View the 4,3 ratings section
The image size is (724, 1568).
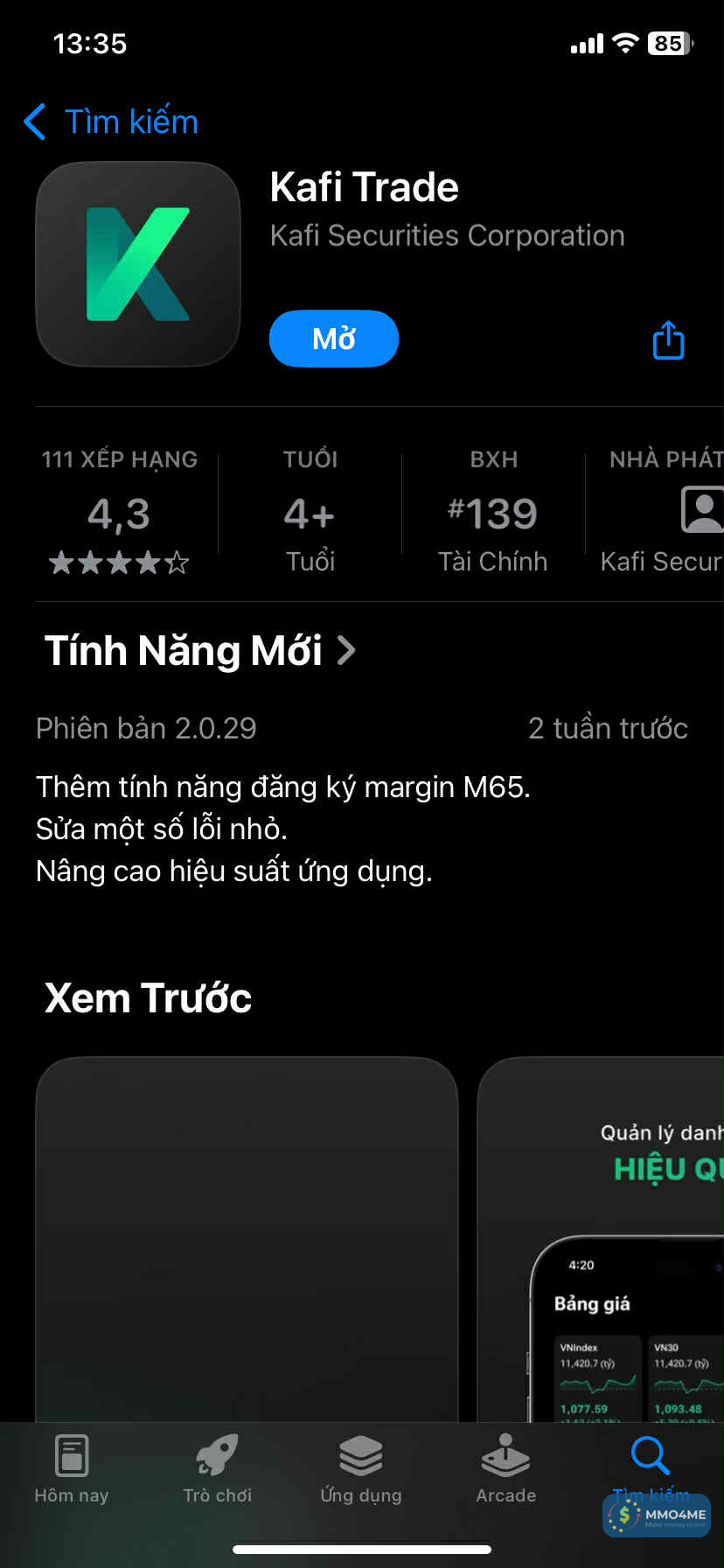[x=119, y=514]
